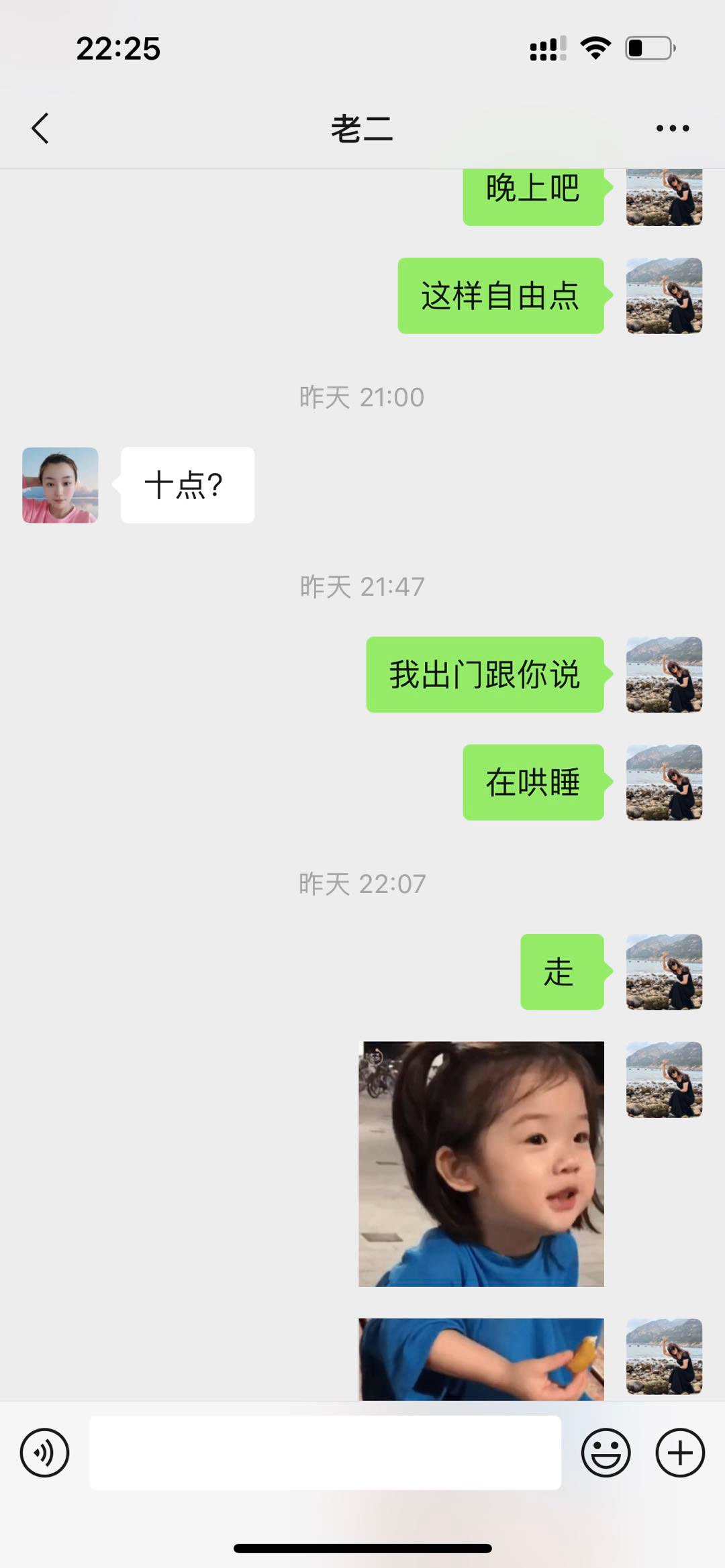Go back to the chat list
The image size is (725, 1568).
[x=41, y=128]
